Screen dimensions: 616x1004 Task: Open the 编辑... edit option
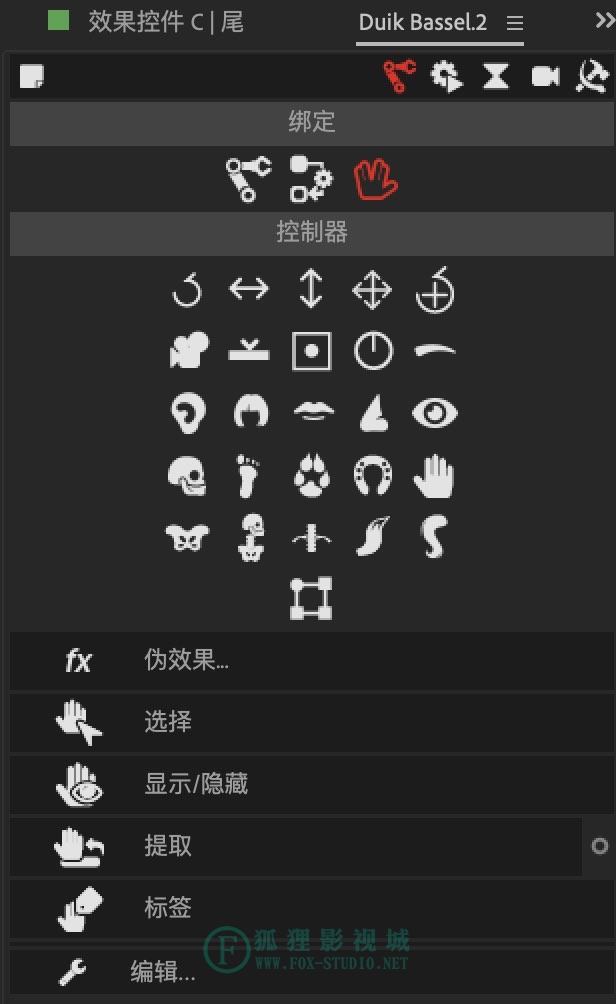point(162,971)
